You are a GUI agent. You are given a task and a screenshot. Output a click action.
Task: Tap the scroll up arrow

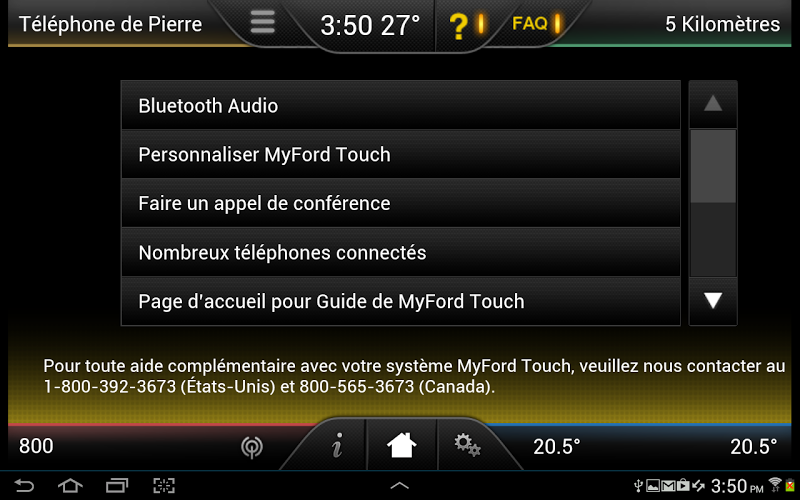point(712,103)
